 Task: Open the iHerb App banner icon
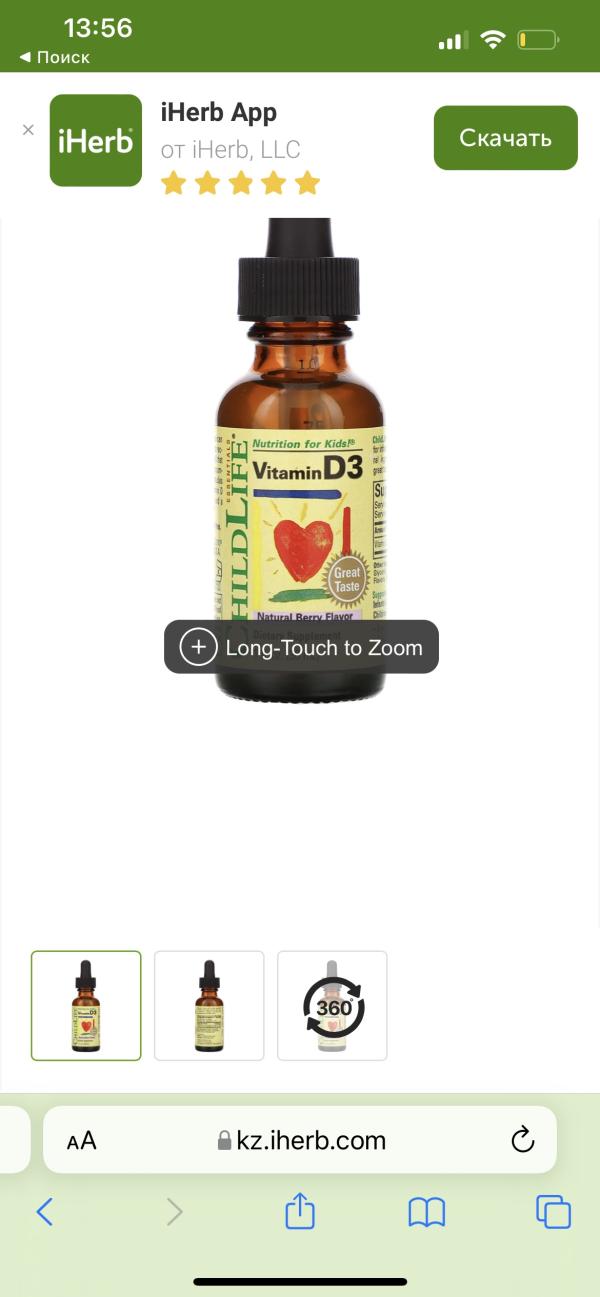96,141
